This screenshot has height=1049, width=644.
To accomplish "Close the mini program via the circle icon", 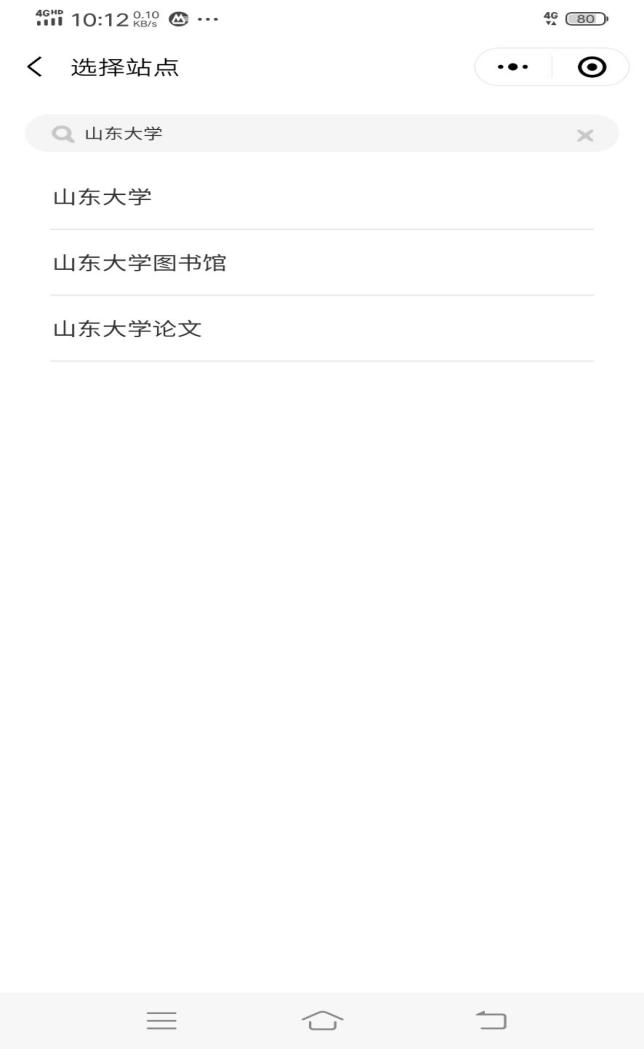I will [592, 68].
